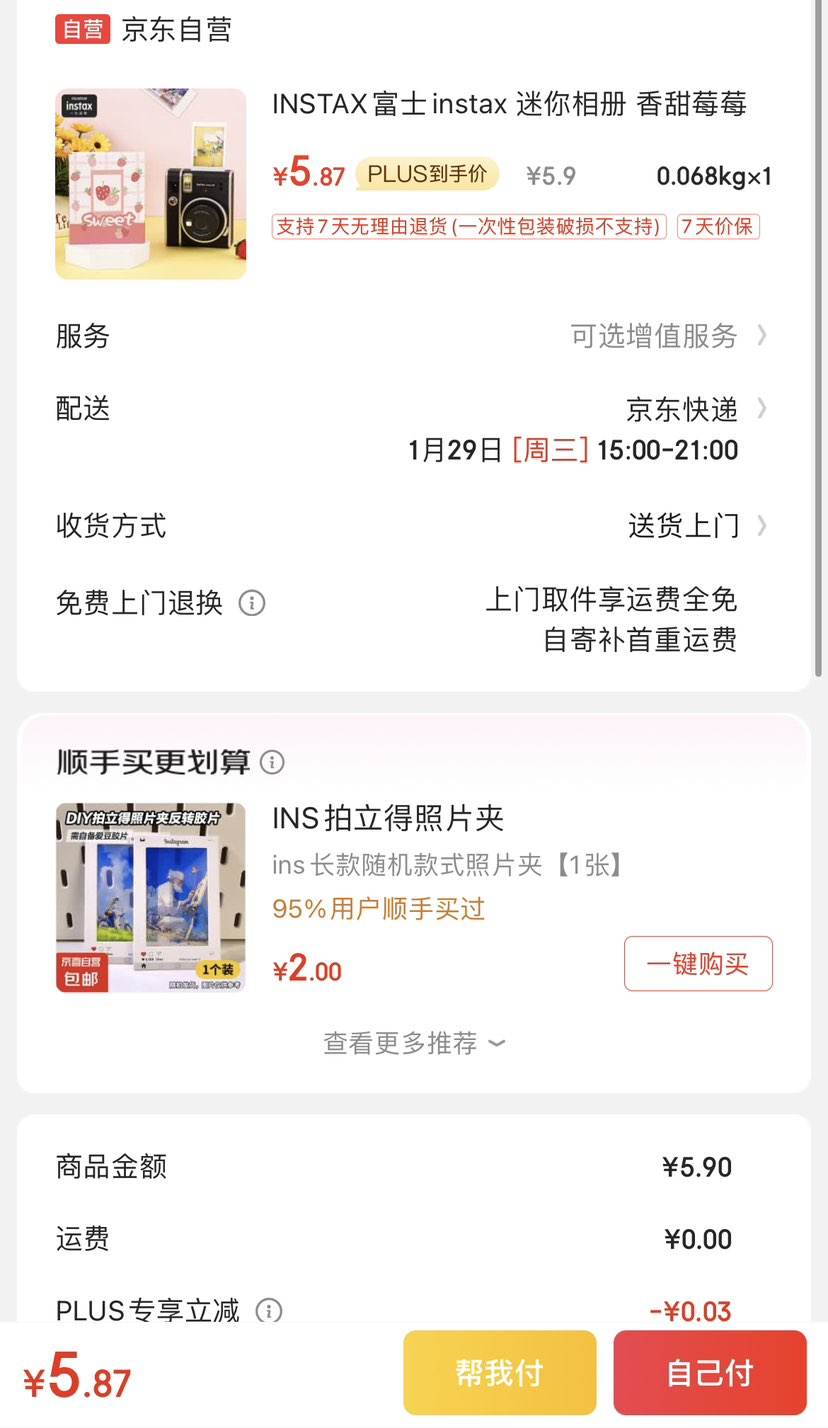Viewport: 828px width, 1428px height.
Task: Open the 顺手买更划算 info icon
Action: (x=272, y=762)
